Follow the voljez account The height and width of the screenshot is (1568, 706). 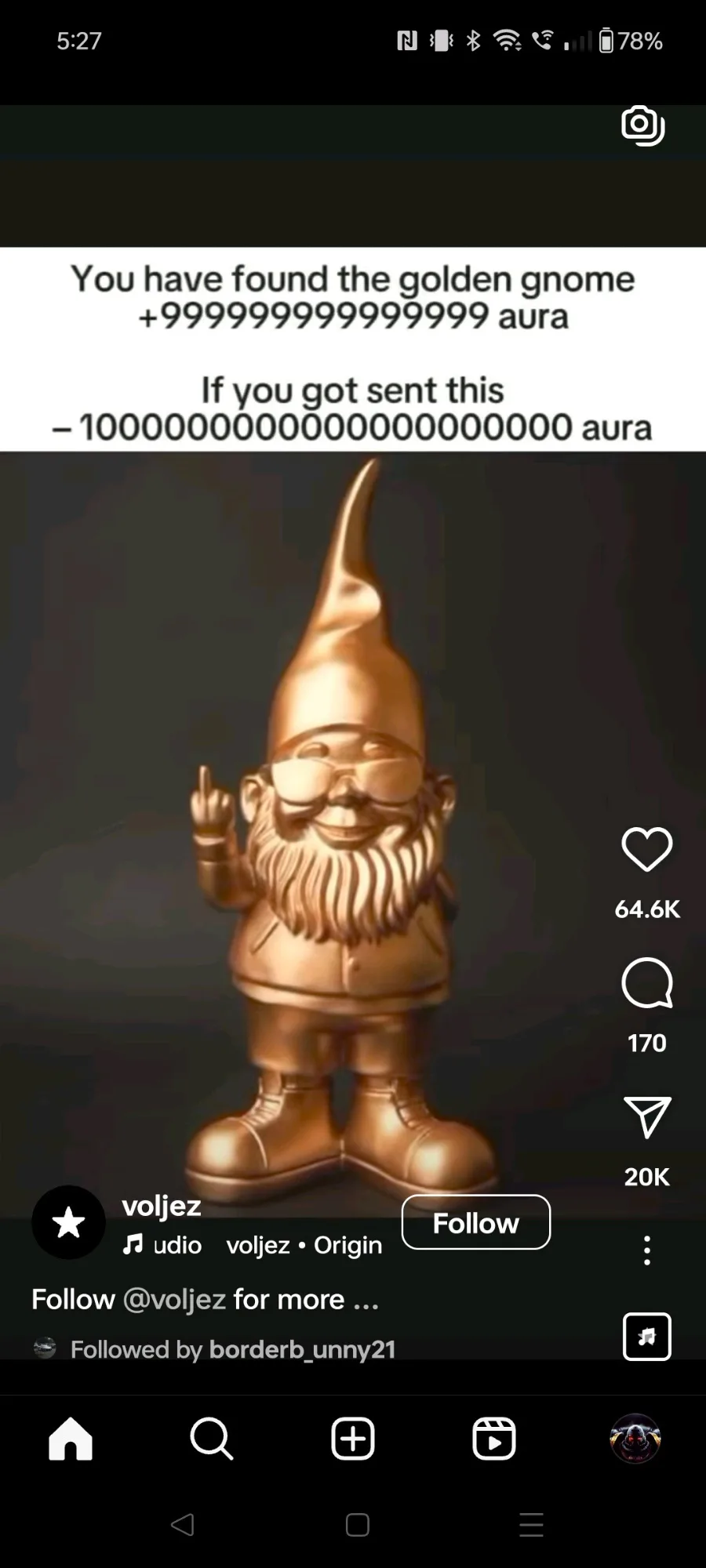476,1222
